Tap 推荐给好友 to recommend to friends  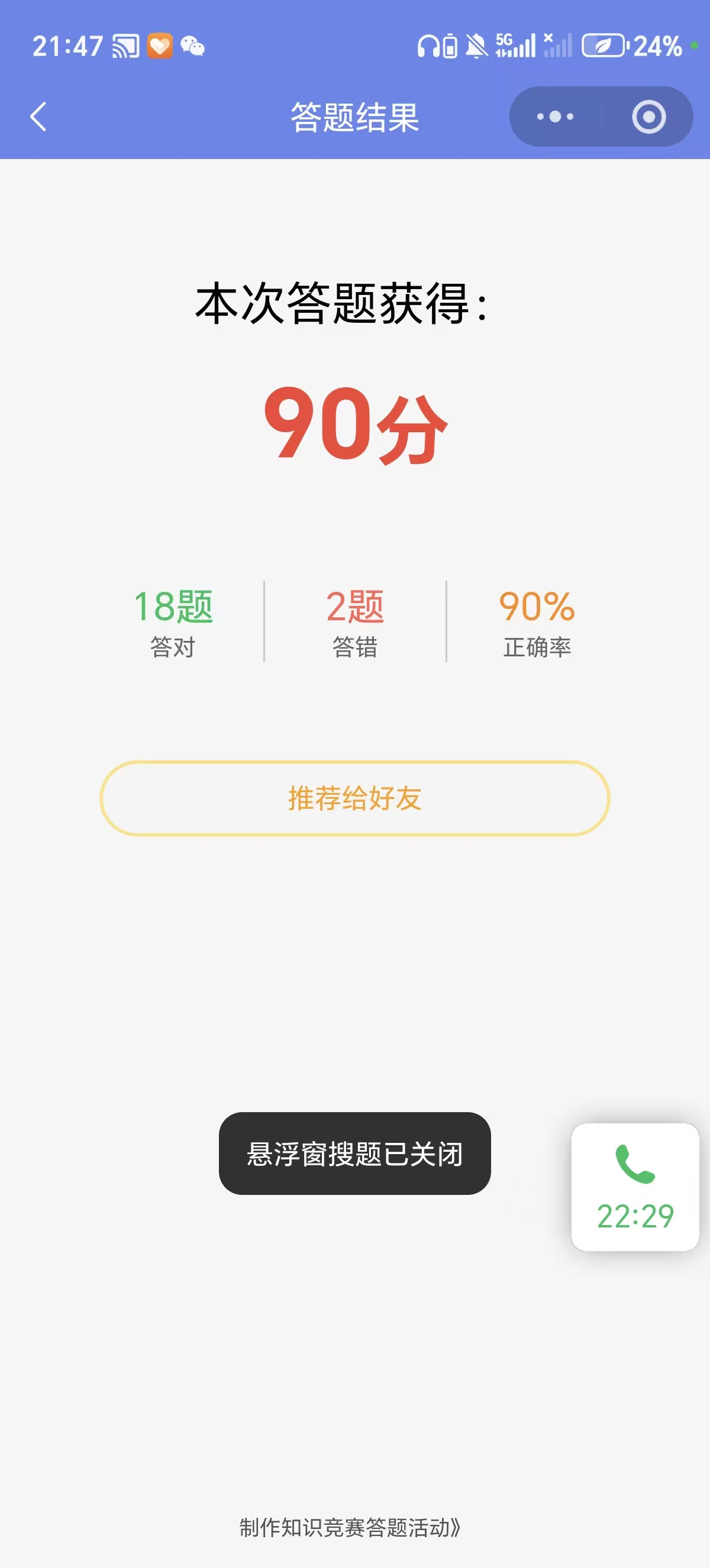[x=355, y=798]
